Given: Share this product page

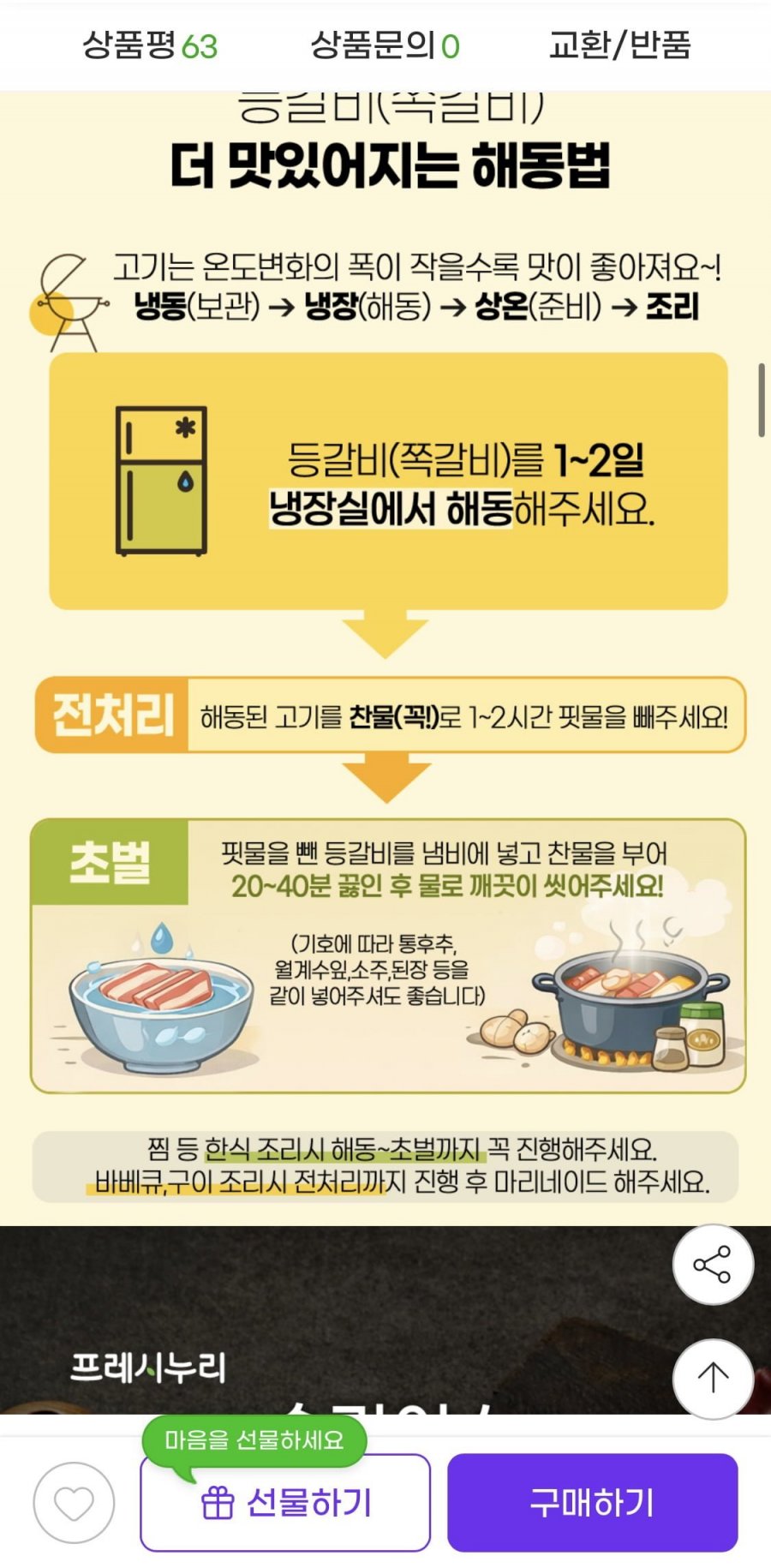Looking at the screenshot, I should [713, 1264].
